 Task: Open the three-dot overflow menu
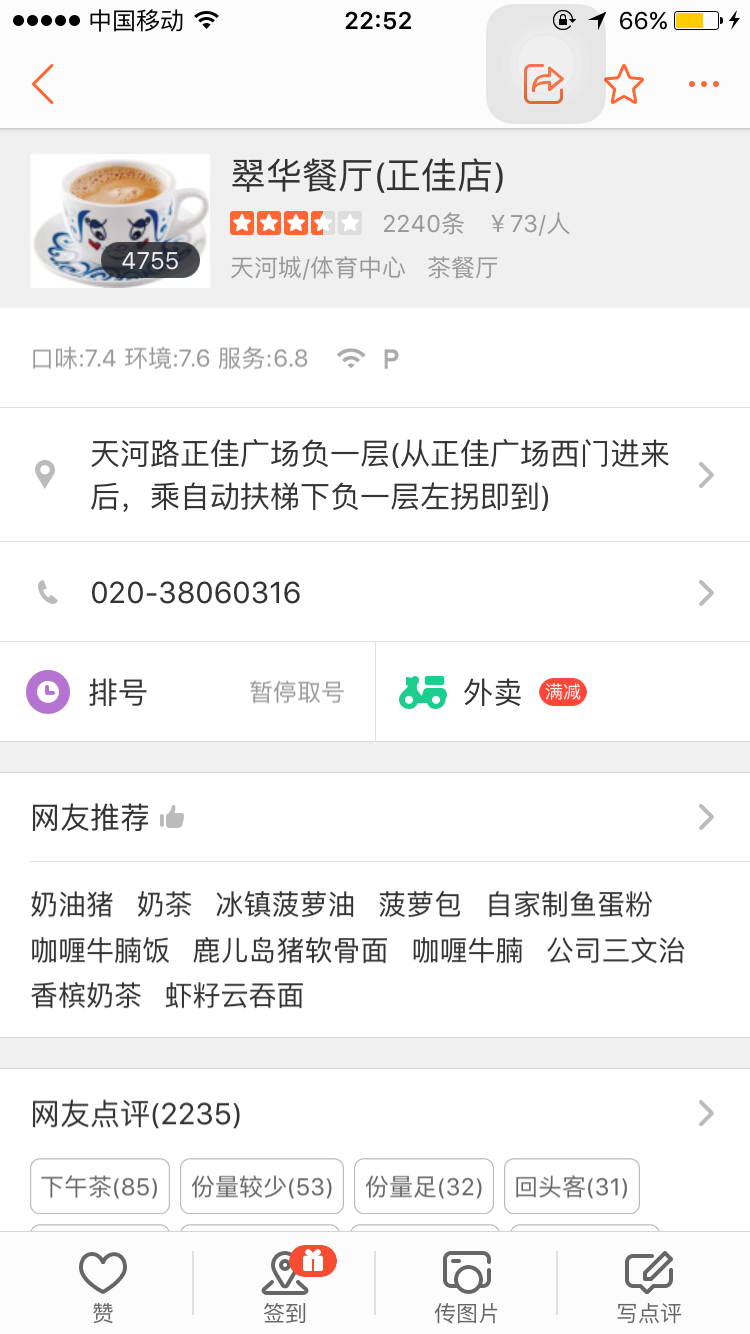pyautogui.click(x=704, y=85)
